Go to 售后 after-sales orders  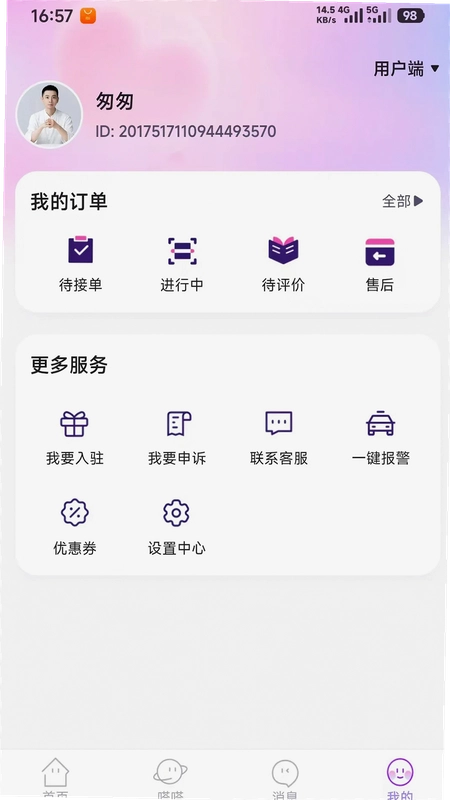[x=380, y=264]
